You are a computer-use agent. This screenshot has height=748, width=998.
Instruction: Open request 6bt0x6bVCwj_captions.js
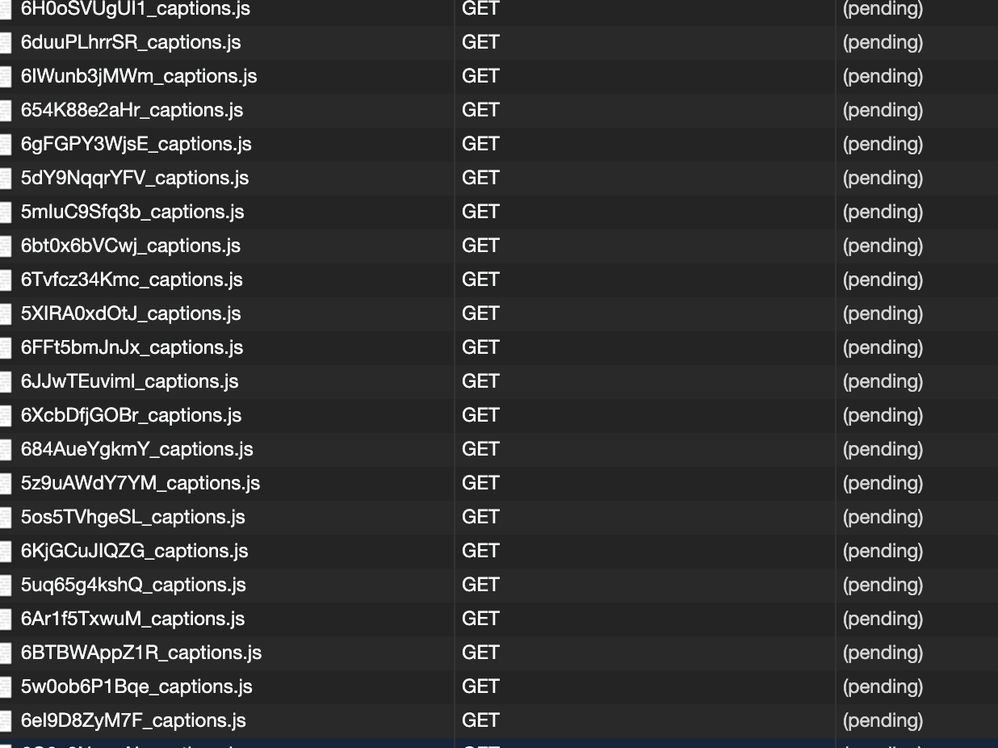pyautogui.click(x=130, y=246)
